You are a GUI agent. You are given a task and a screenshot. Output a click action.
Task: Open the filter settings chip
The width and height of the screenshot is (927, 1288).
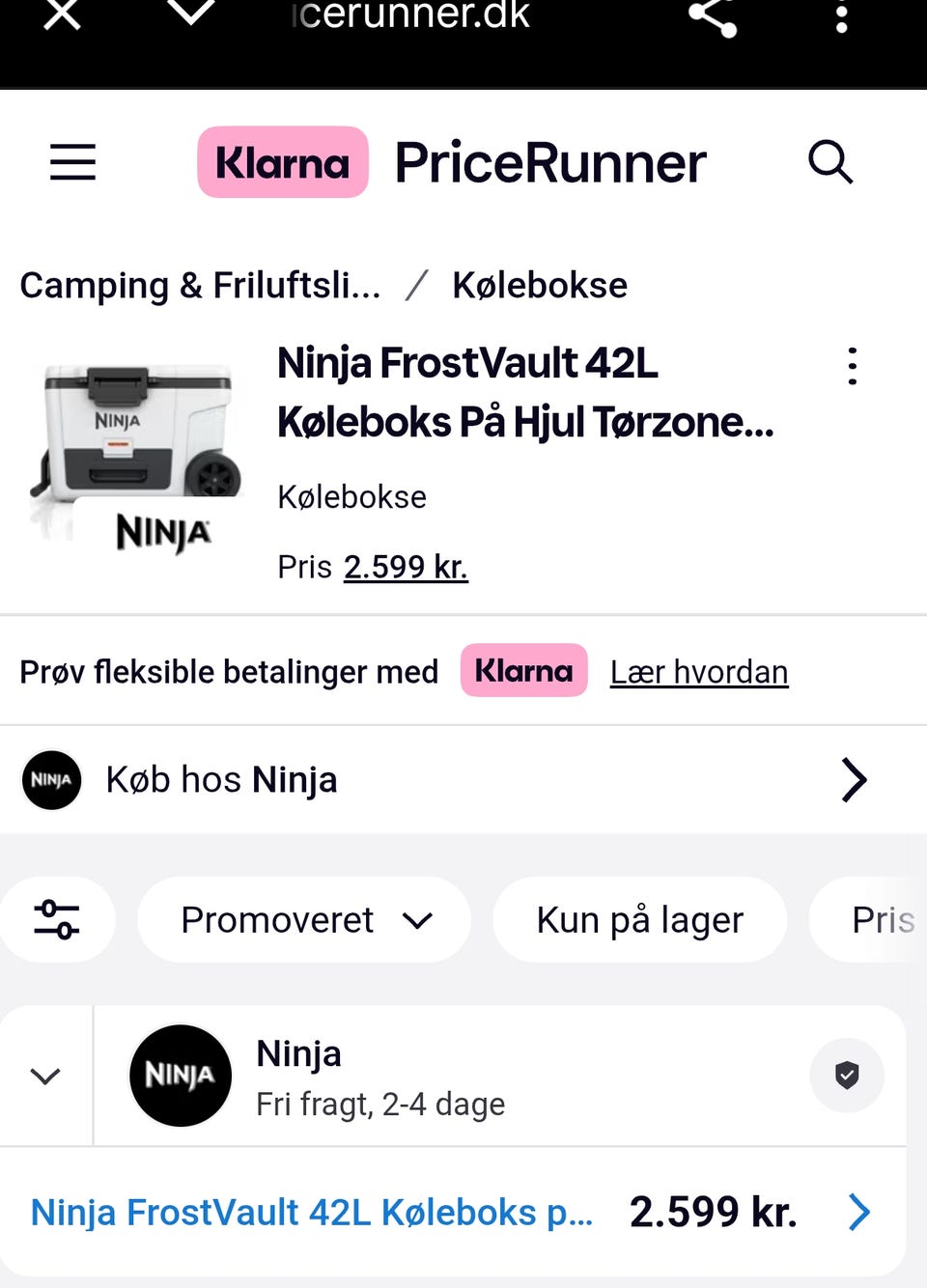click(57, 920)
